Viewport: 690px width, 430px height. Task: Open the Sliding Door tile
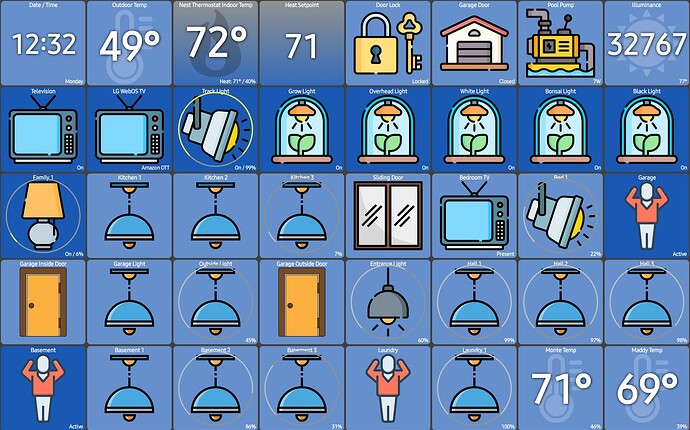(x=387, y=216)
